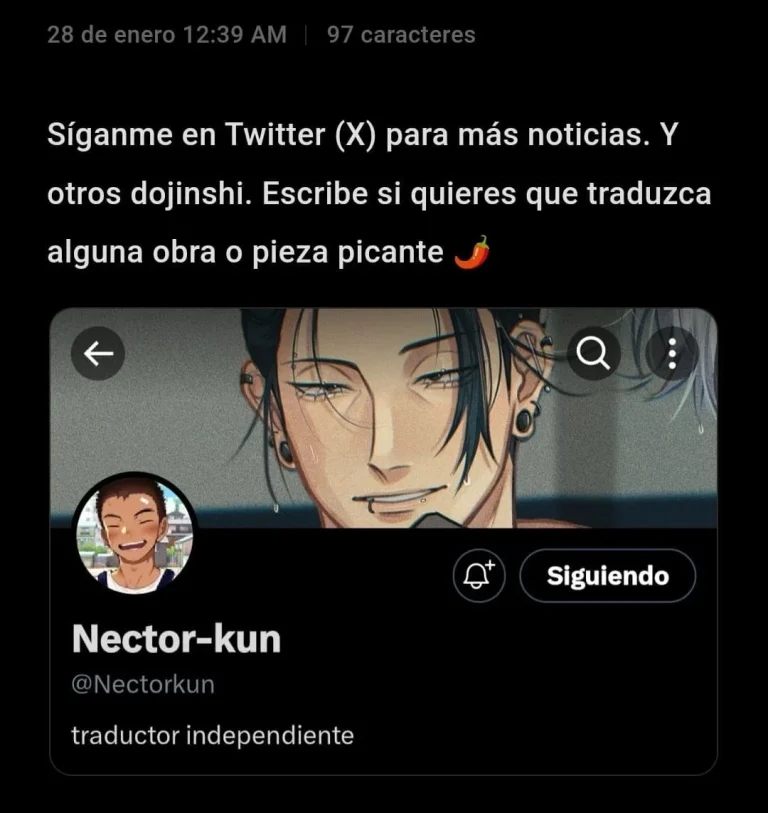The width and height of the screenshot is (768, 813).
Task: Tap the note text to edit it
Action: [378, 193]
